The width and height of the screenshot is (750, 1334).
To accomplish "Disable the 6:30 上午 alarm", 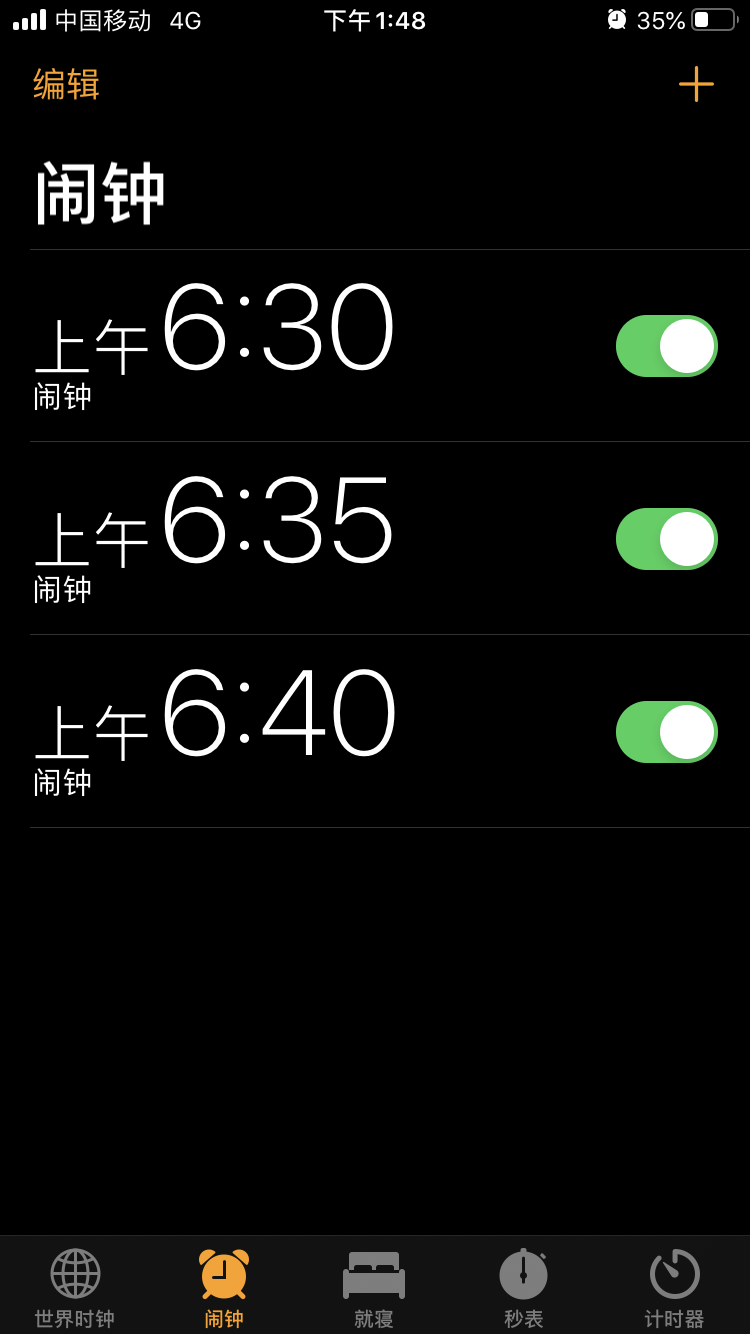I will (x=666, y=346).
